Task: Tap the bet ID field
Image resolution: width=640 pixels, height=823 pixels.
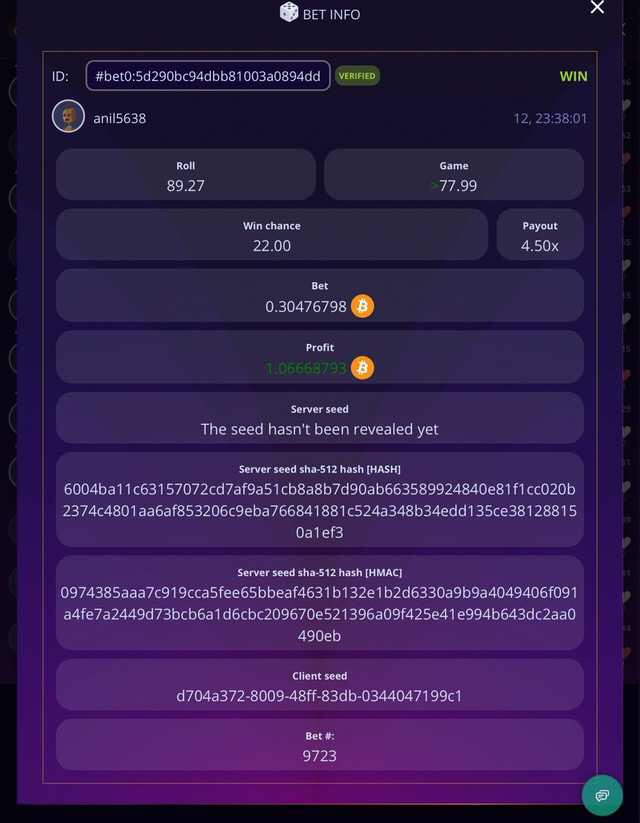Action: pyautogui.click(x=208, y=76)
